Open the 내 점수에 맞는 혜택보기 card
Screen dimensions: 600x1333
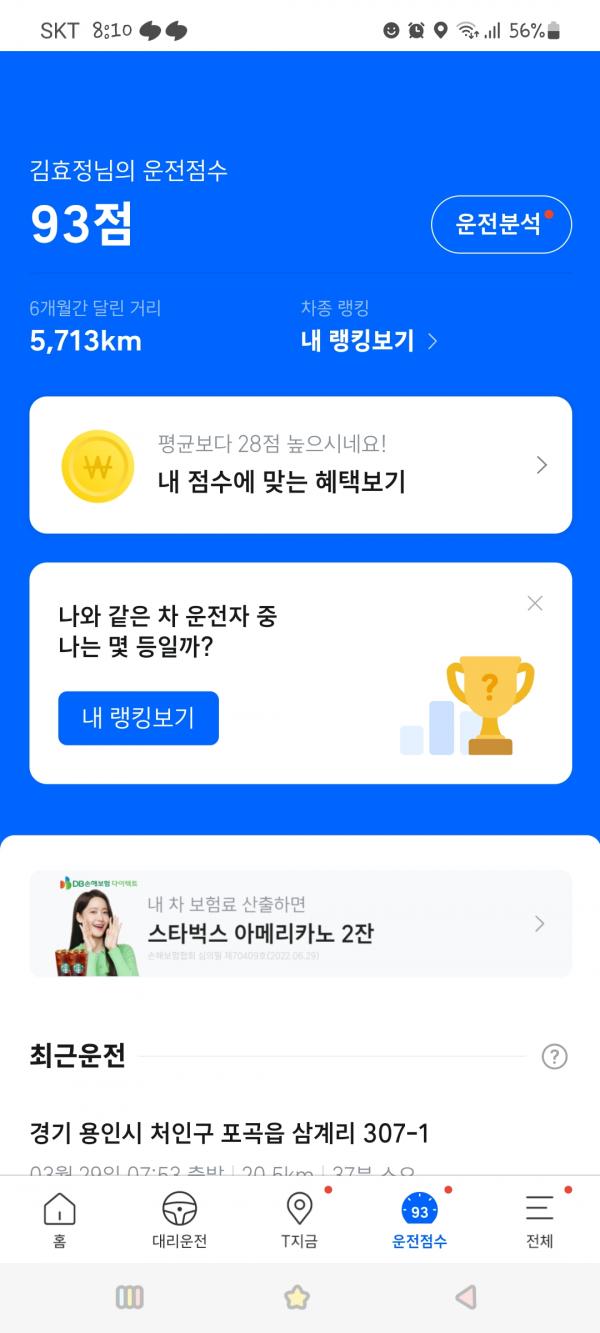click(x=300, y=465)
